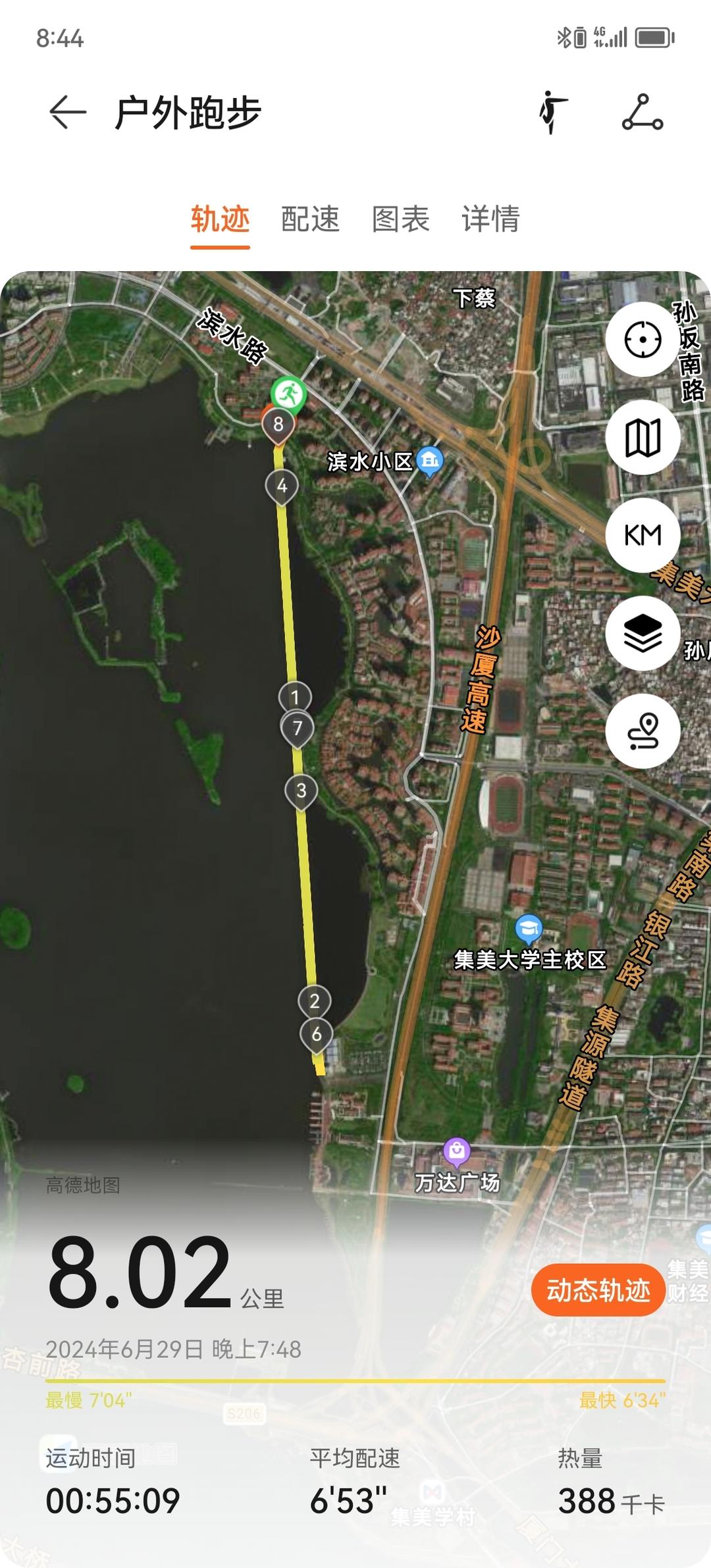
Task: Open the route share icon
Action: (643, 113)
